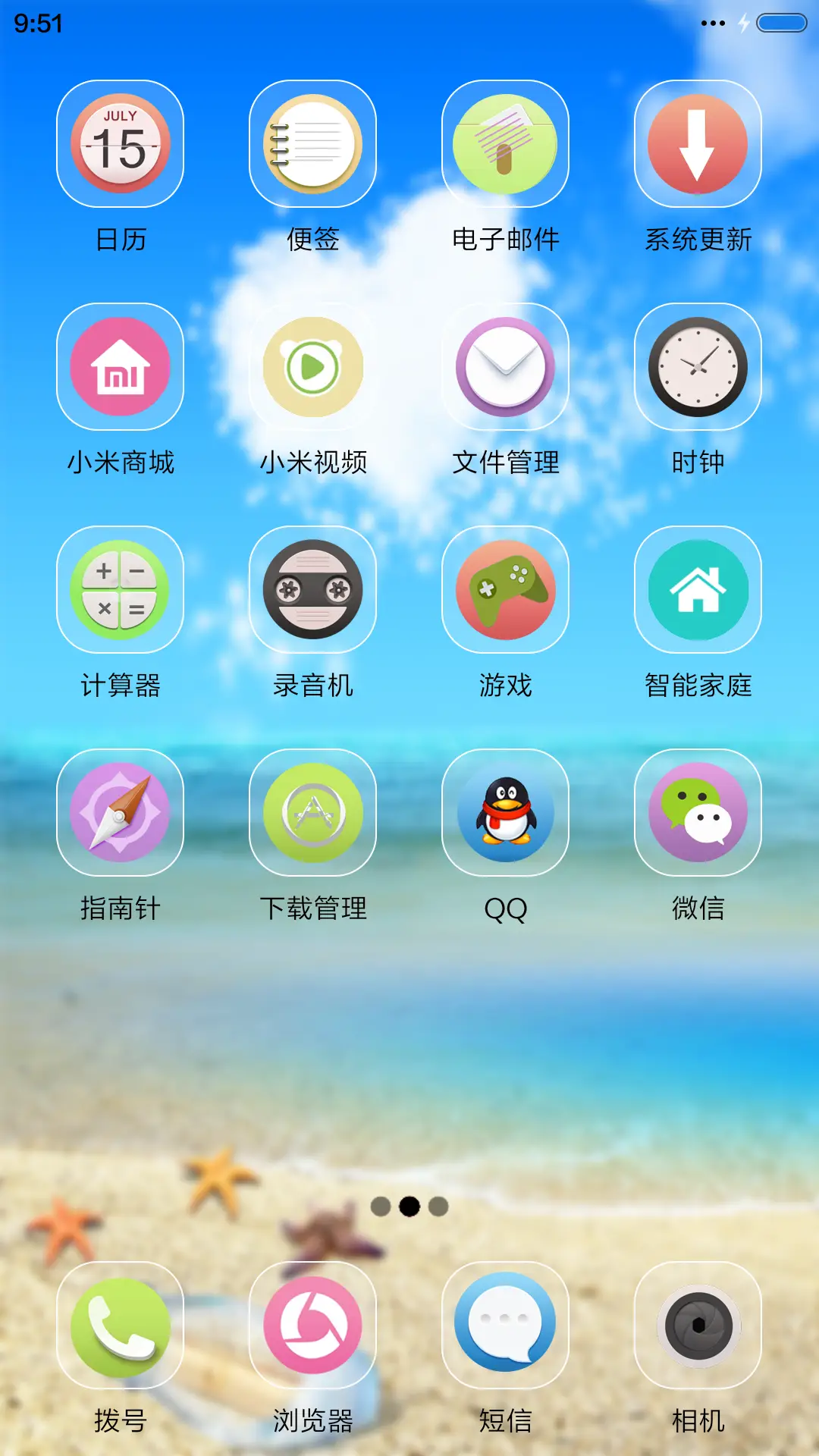
Task: Open 下载管理 download manager
Action: tap(313, 813)
